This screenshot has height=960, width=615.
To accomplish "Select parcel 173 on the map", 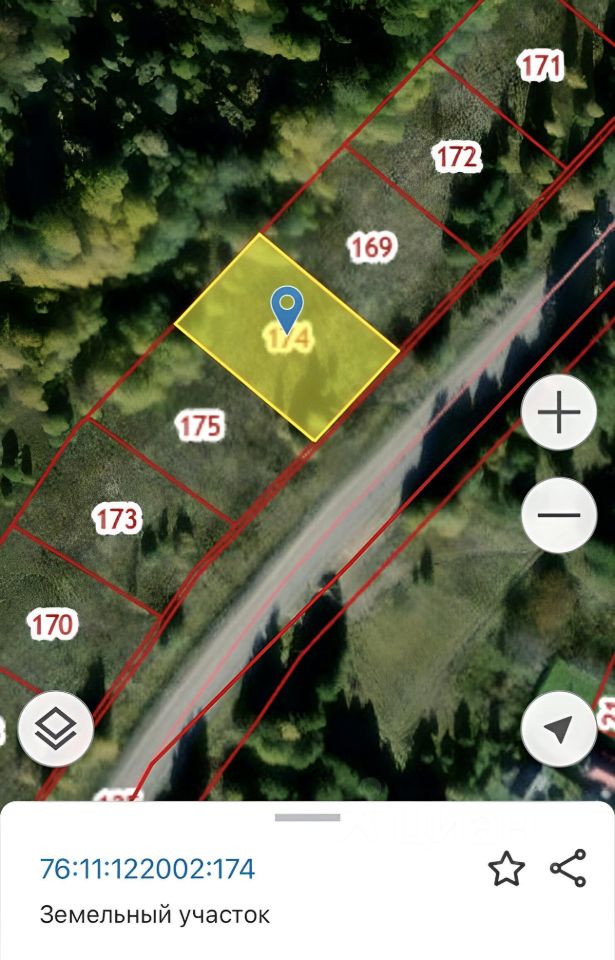I will pyautogui.click(x=117, y=519).
